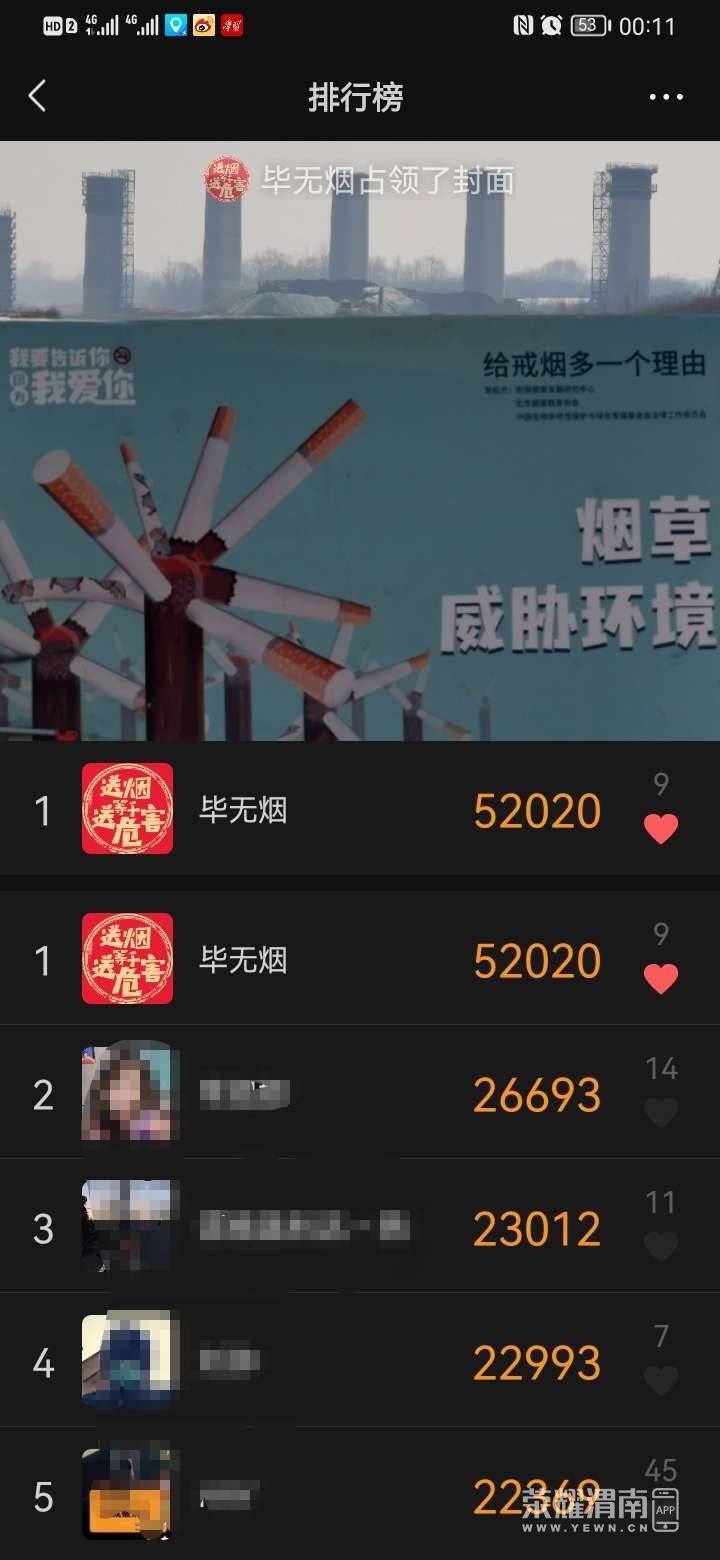Image resolution: width=720 pixels, height=1560 pixels.
Task: Like the rank 4 entry with 22993 steps
Action: 661,1380
